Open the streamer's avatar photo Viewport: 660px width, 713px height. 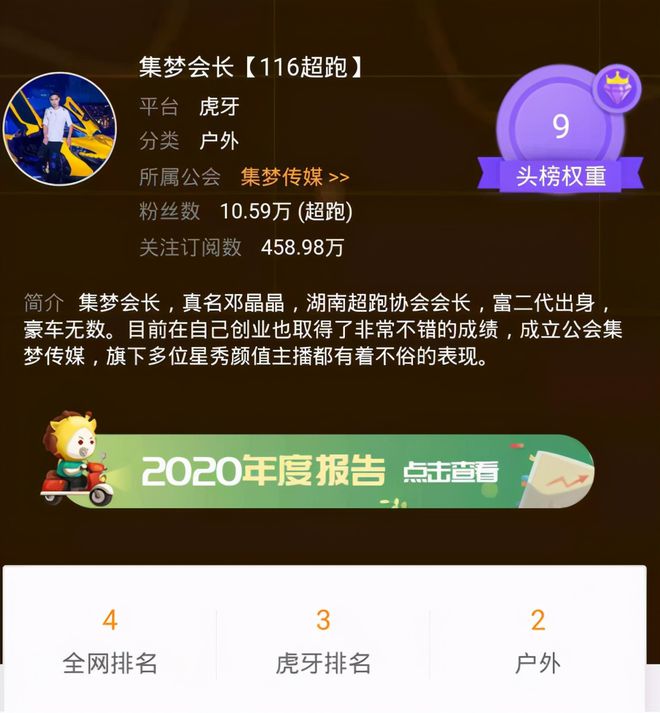coord(60,129)
